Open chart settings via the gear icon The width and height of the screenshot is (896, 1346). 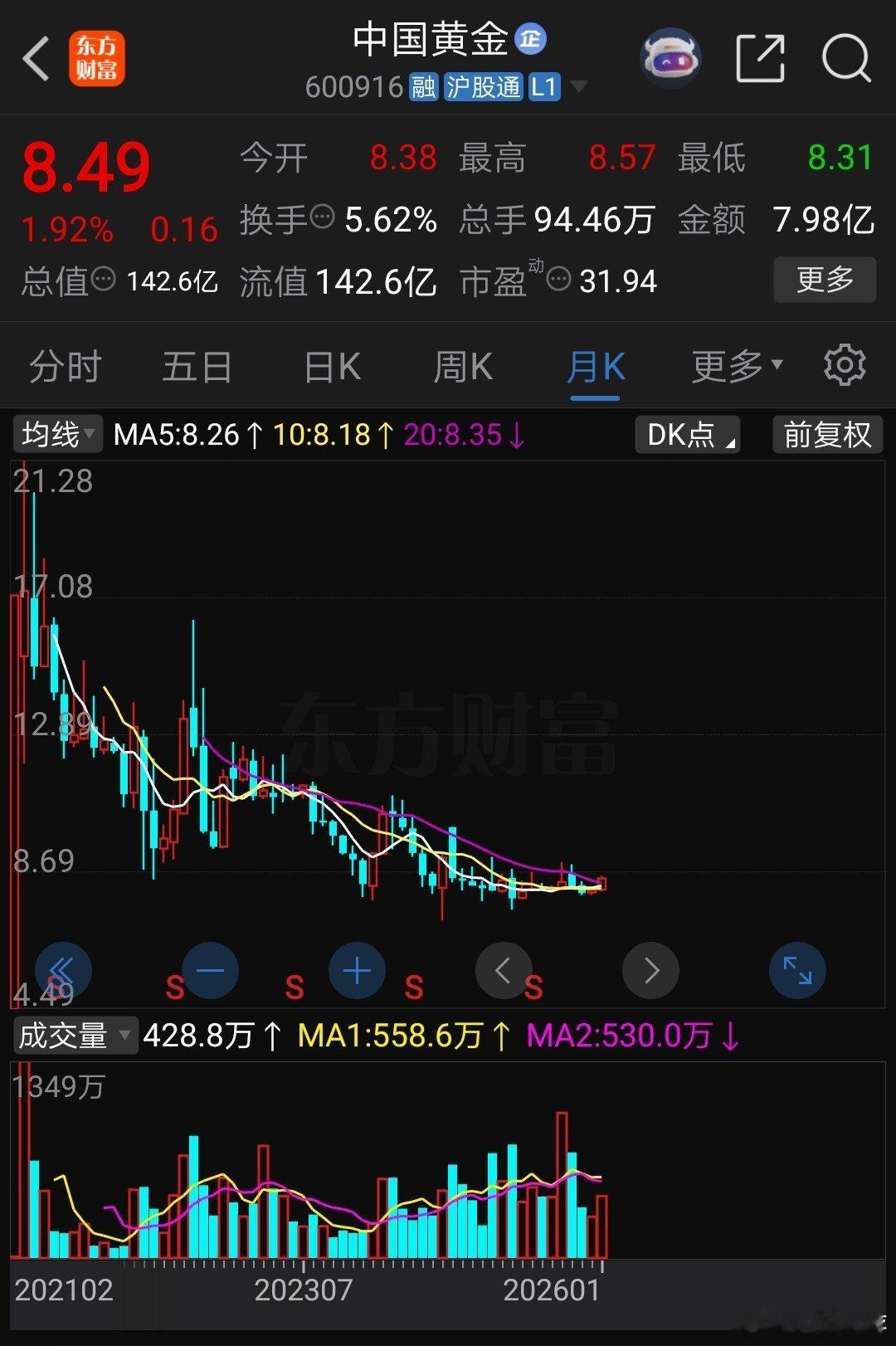point(845,365)
